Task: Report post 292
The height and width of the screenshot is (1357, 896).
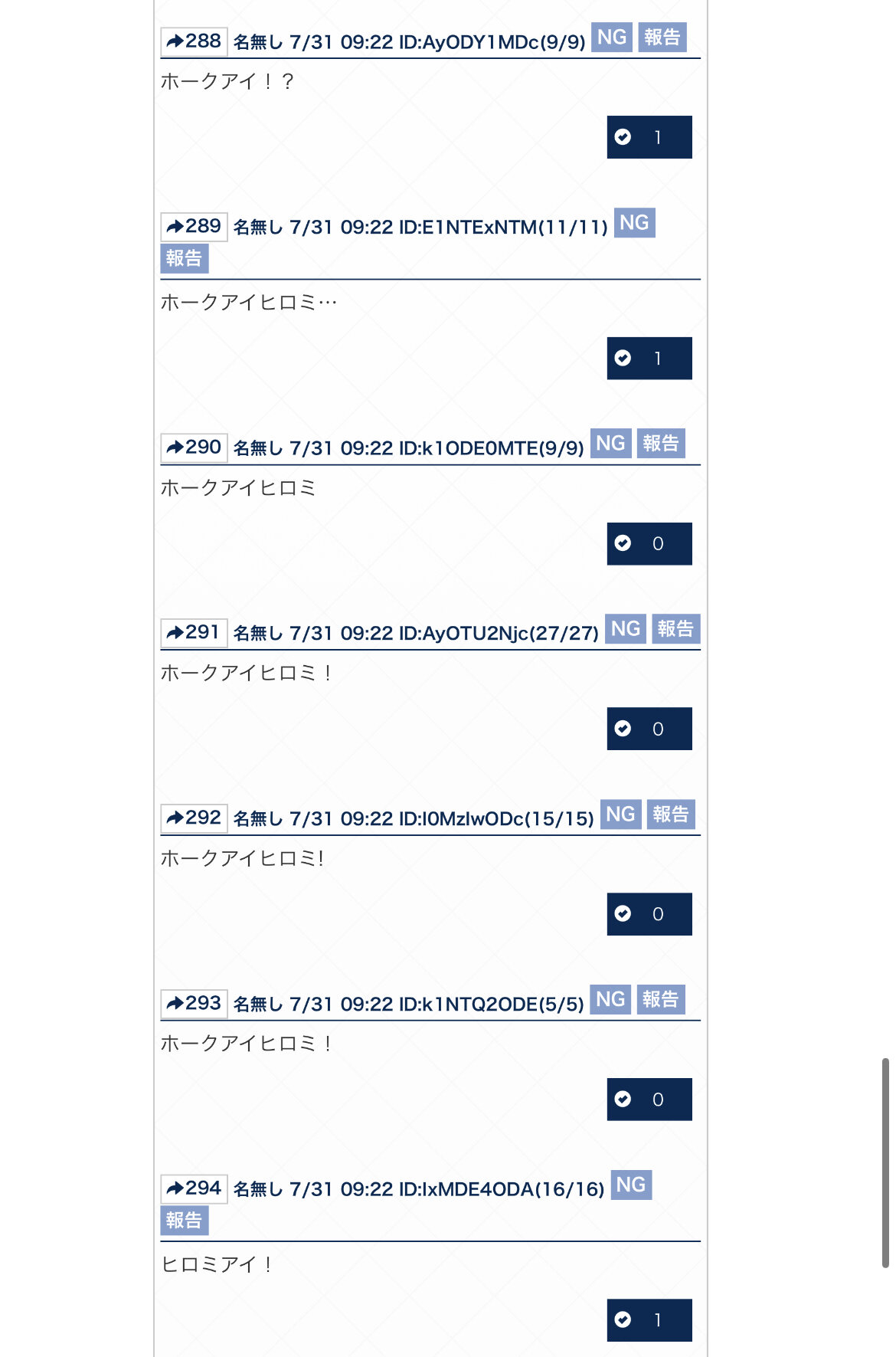Action: coord(670,815)
